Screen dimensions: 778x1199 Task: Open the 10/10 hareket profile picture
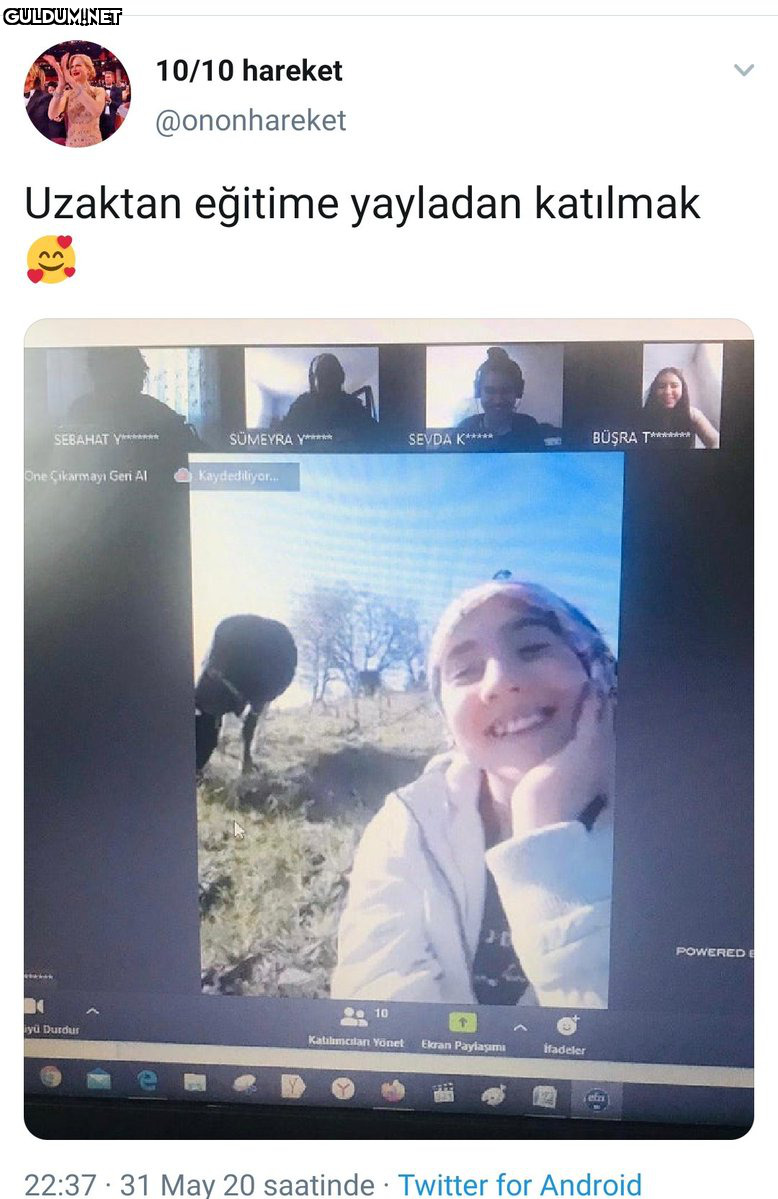click(77, 94)
